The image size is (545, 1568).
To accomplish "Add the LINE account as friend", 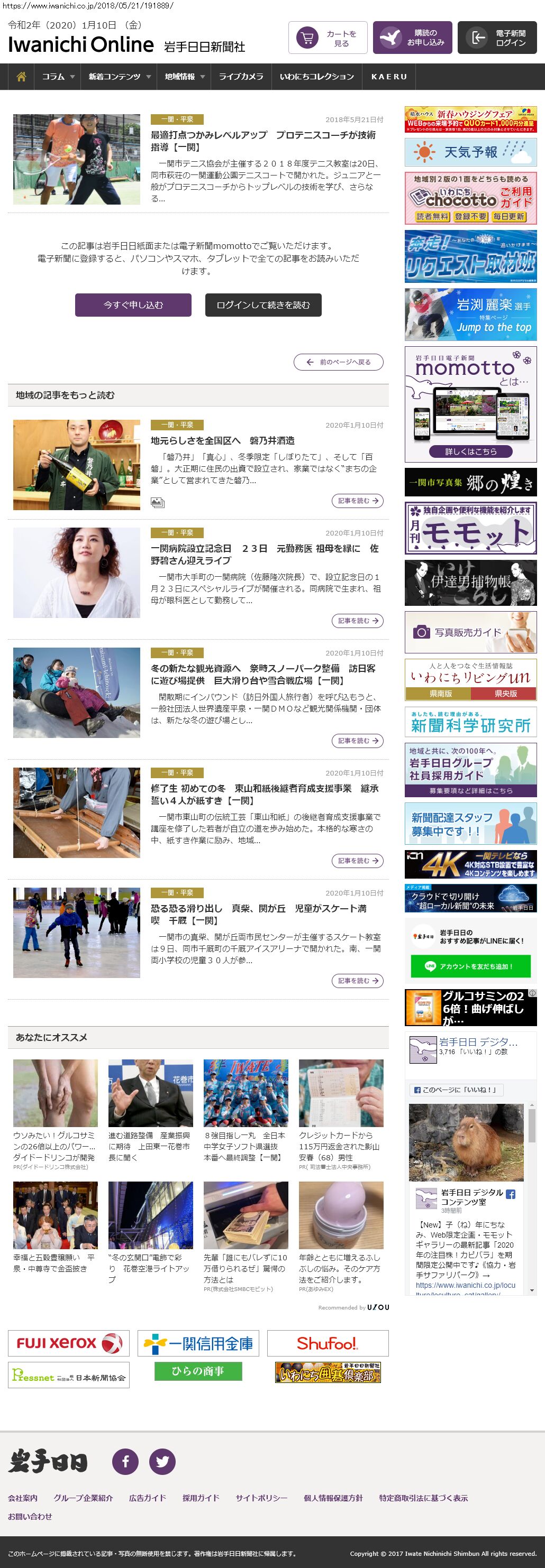I will click(470, 966).
